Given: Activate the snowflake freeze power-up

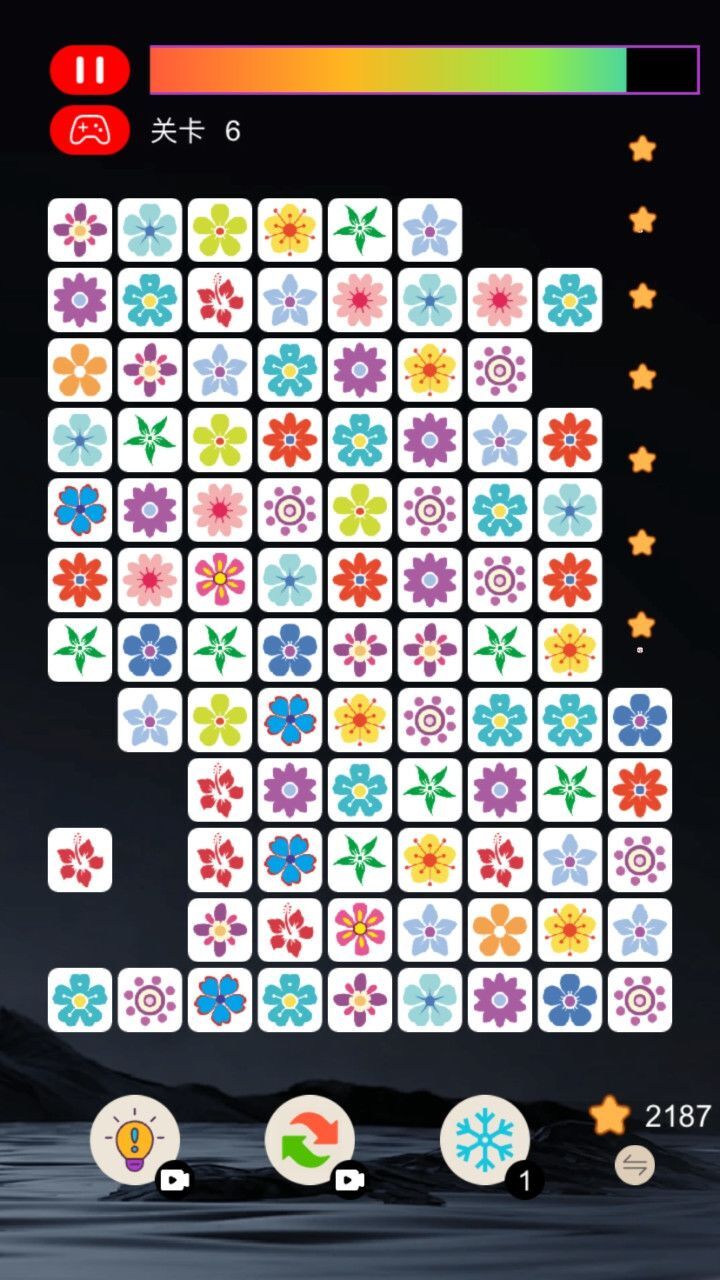Looking at the screenshot, I should click(x=485, y=1140).
